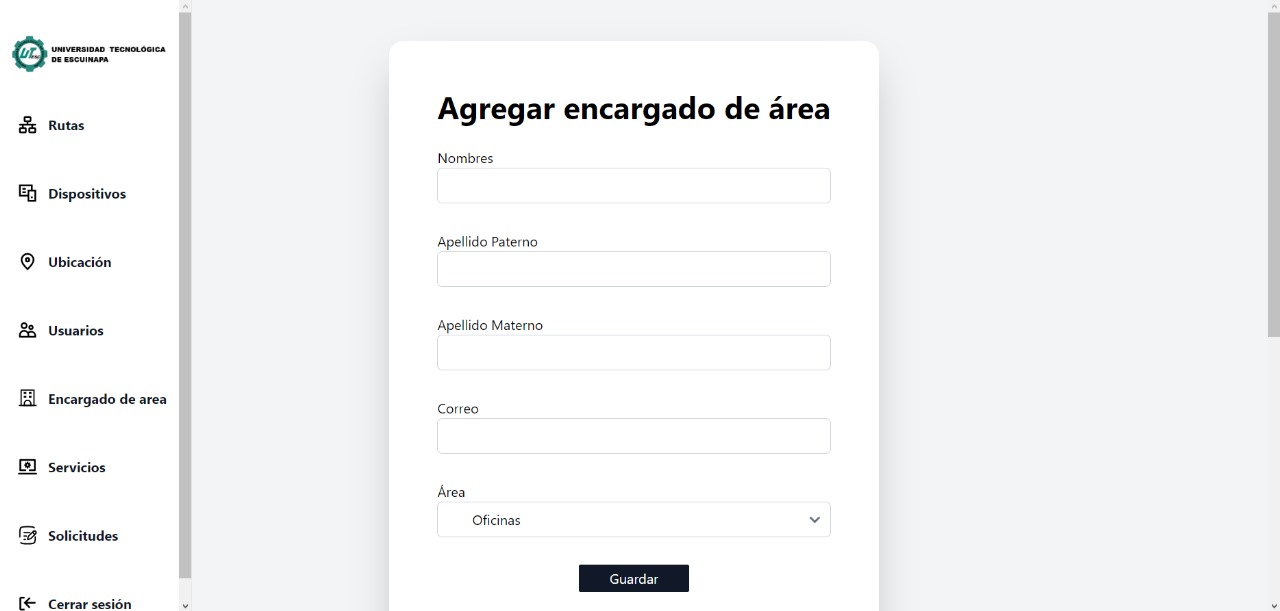Open the Ubicación menu item
This screenshot has height=611, width=1280.
coord(79,262)
